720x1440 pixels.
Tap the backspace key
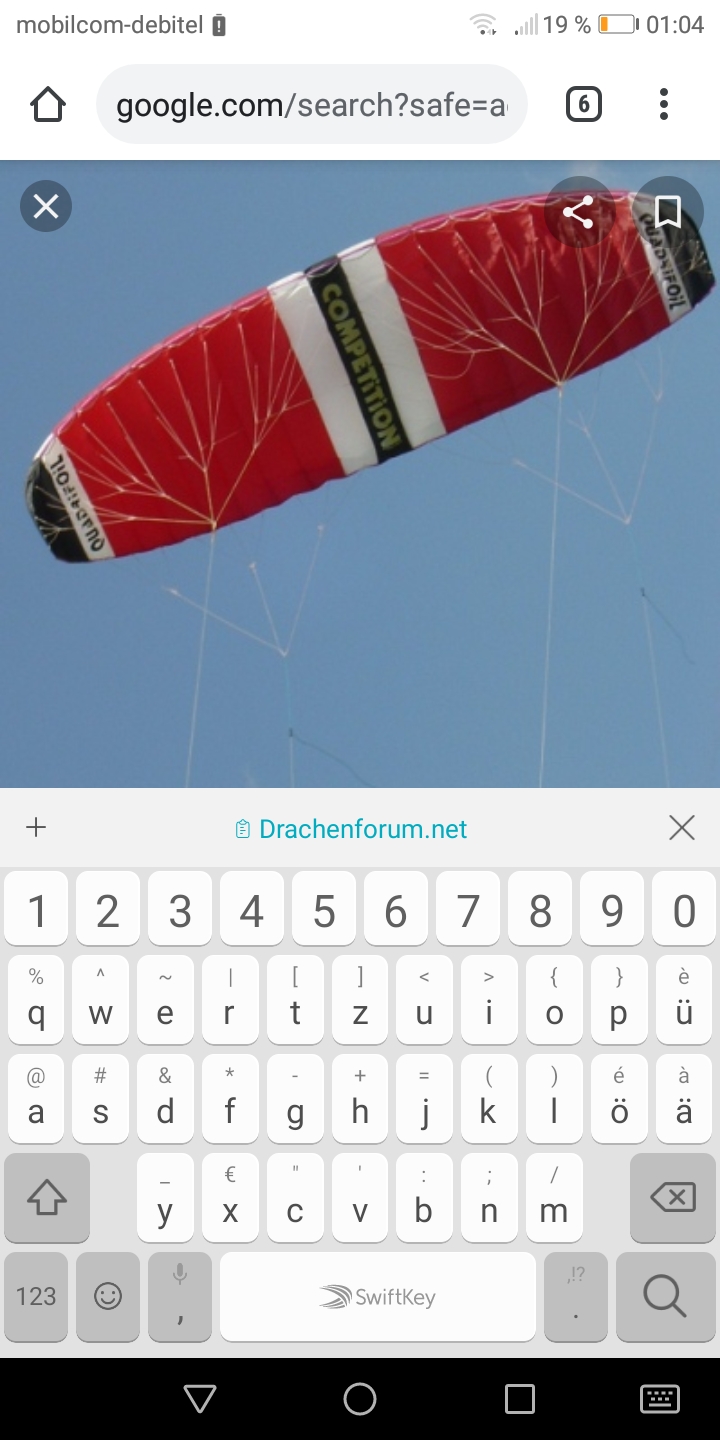(673, 1198)
